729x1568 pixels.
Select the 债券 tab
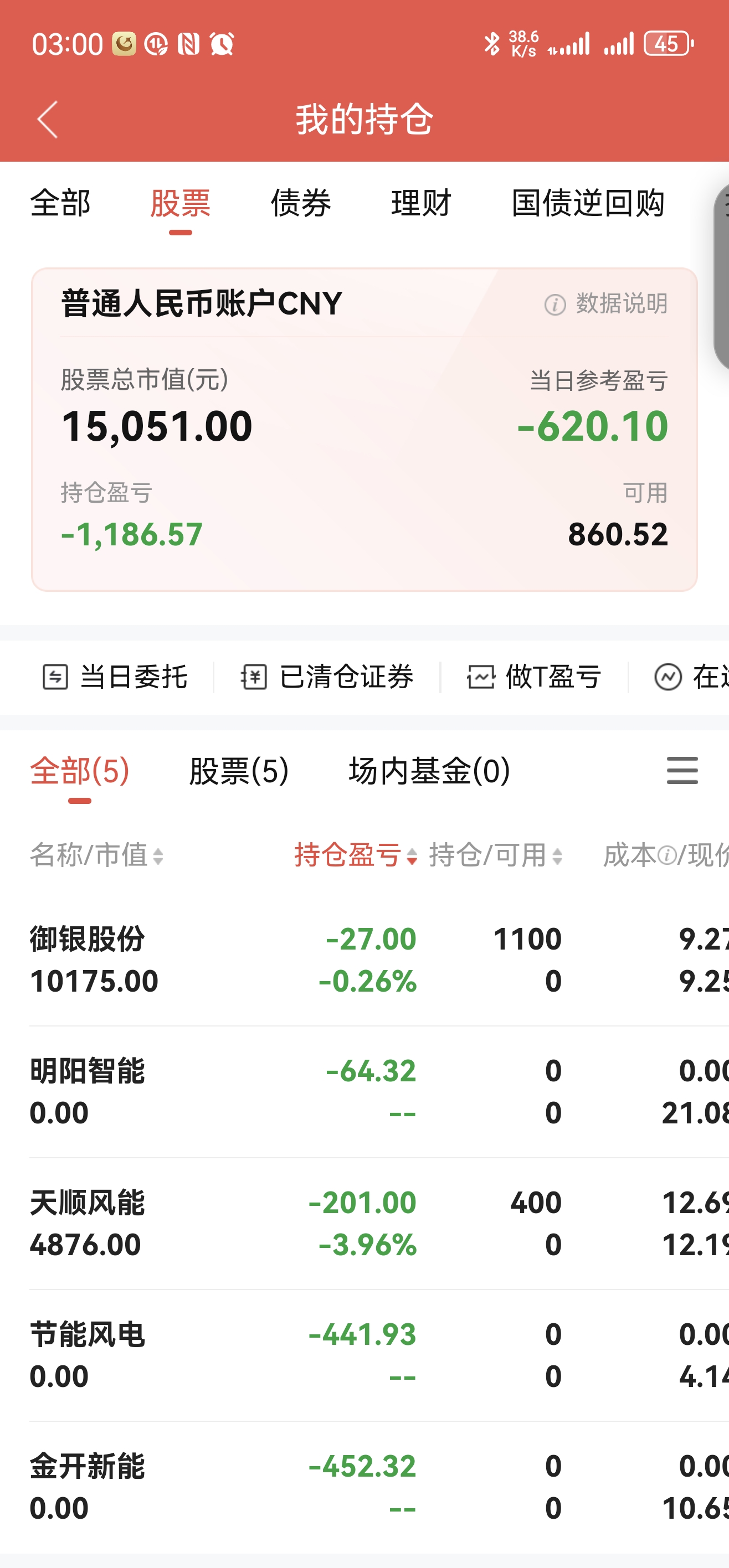click(x=301, y=203)
